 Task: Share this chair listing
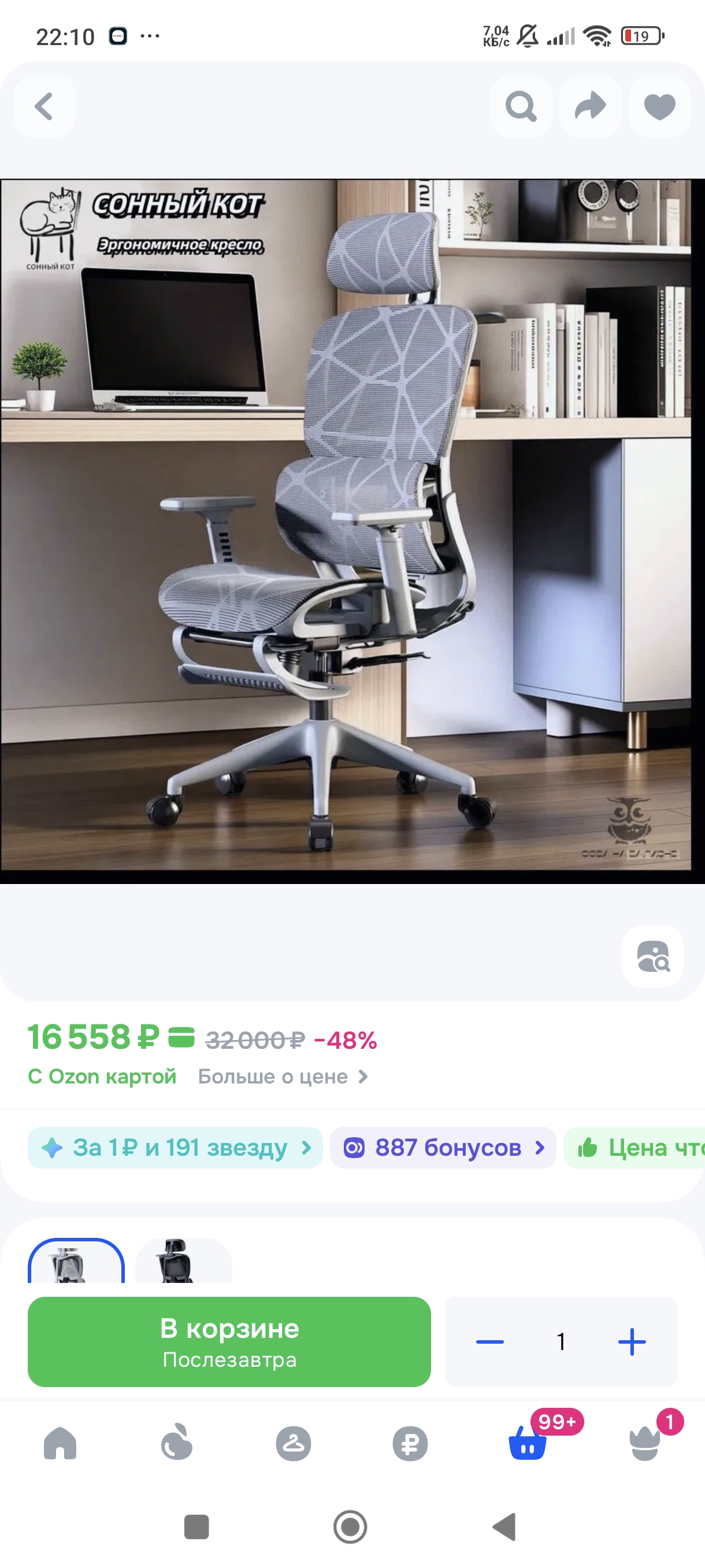tap(590, 106)
